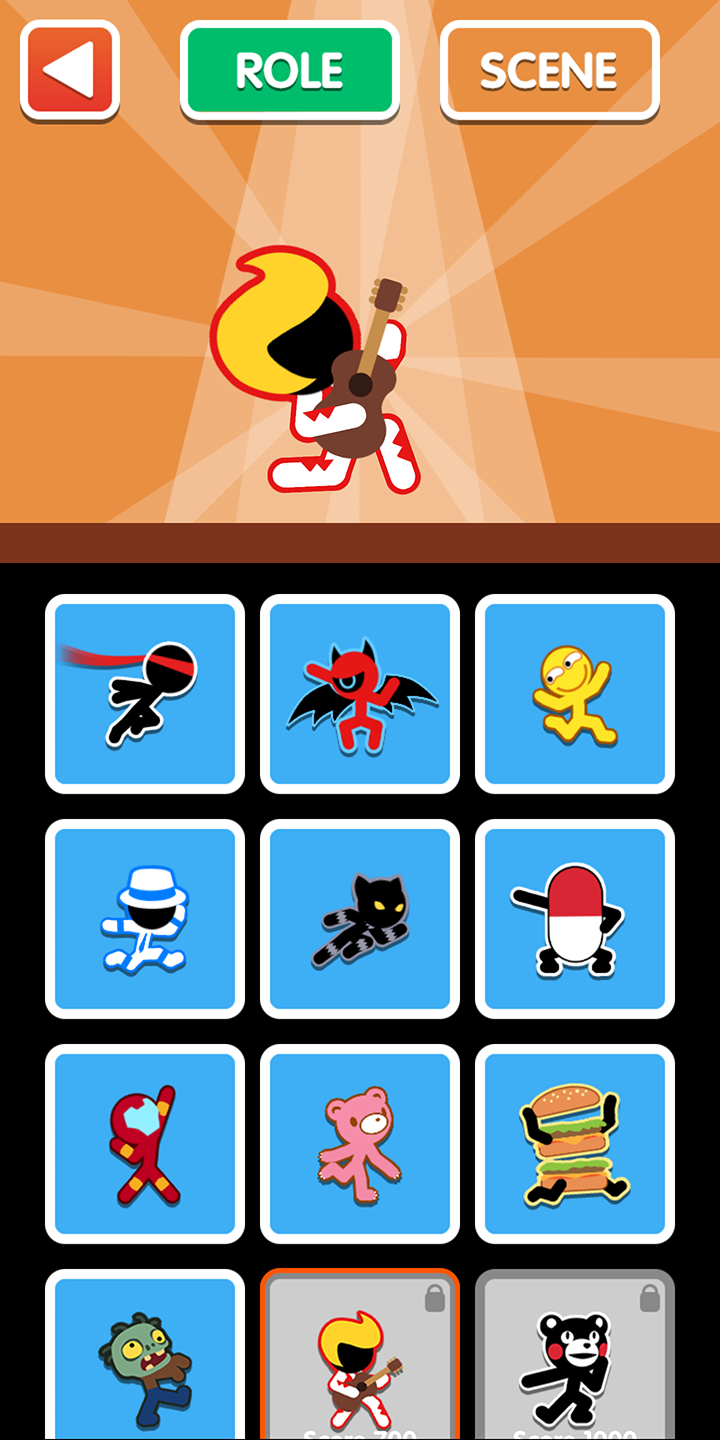Pick the dancer with the white hat

(x=144, y=917)
